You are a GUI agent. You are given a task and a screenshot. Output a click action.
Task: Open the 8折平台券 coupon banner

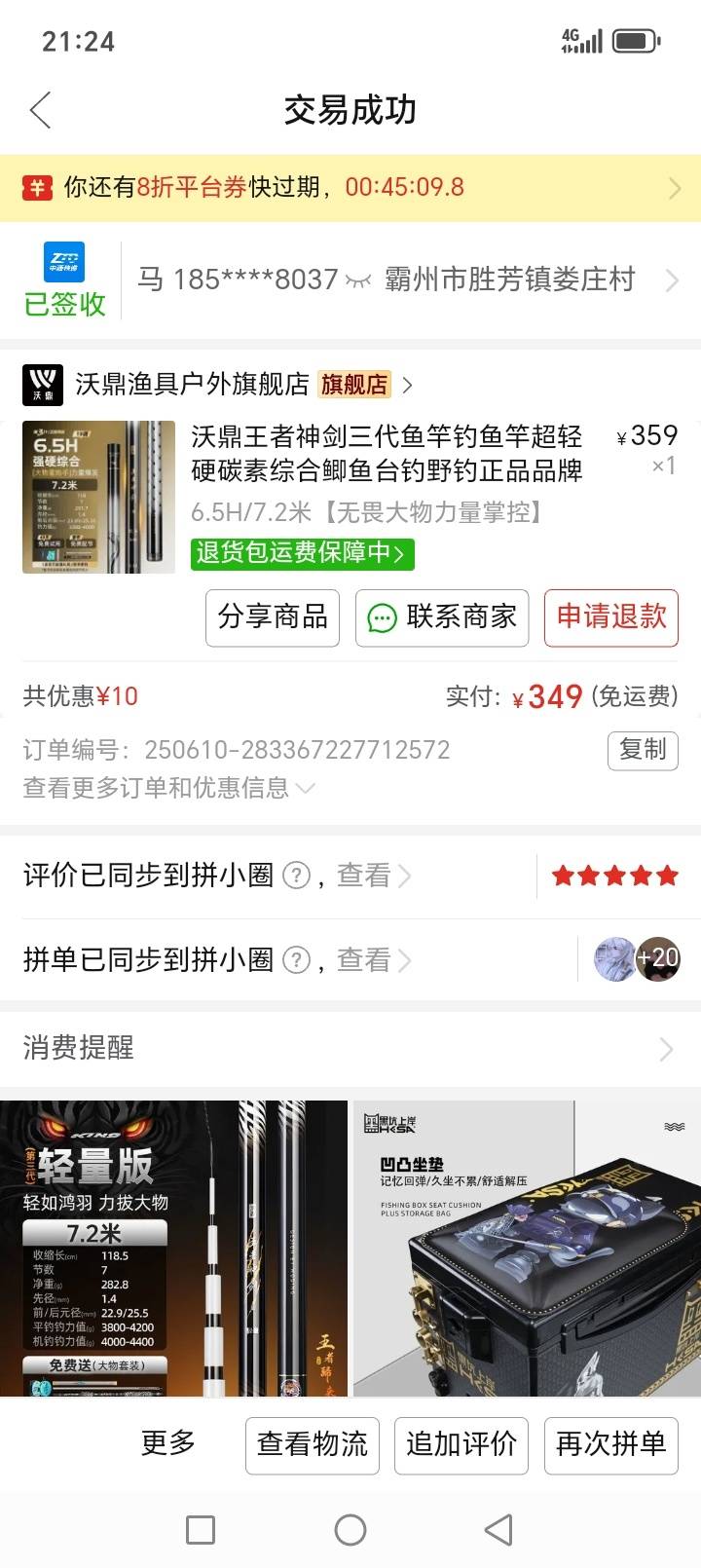(x=350, y=187)
